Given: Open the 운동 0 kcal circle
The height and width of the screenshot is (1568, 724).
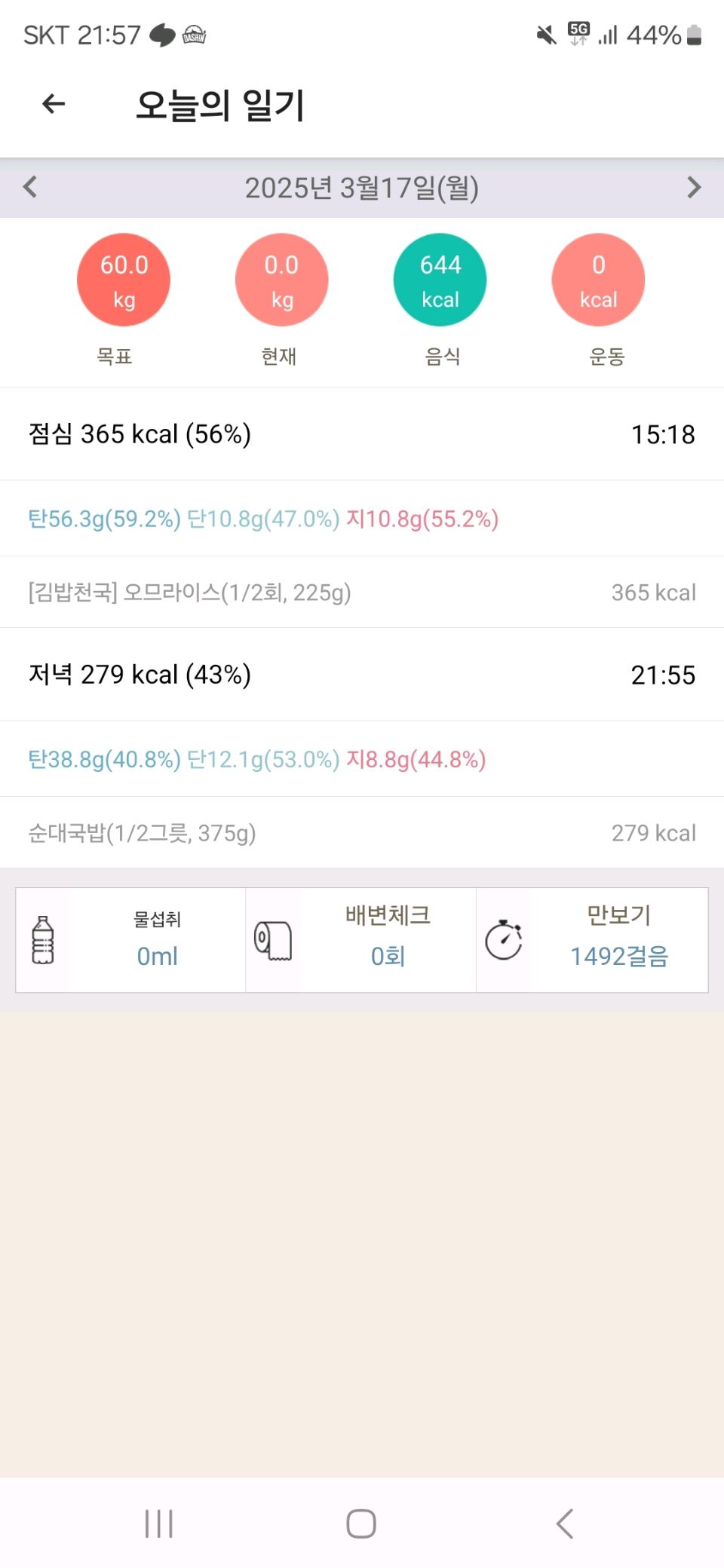Looking at the screenshot, I should (598, 280).
